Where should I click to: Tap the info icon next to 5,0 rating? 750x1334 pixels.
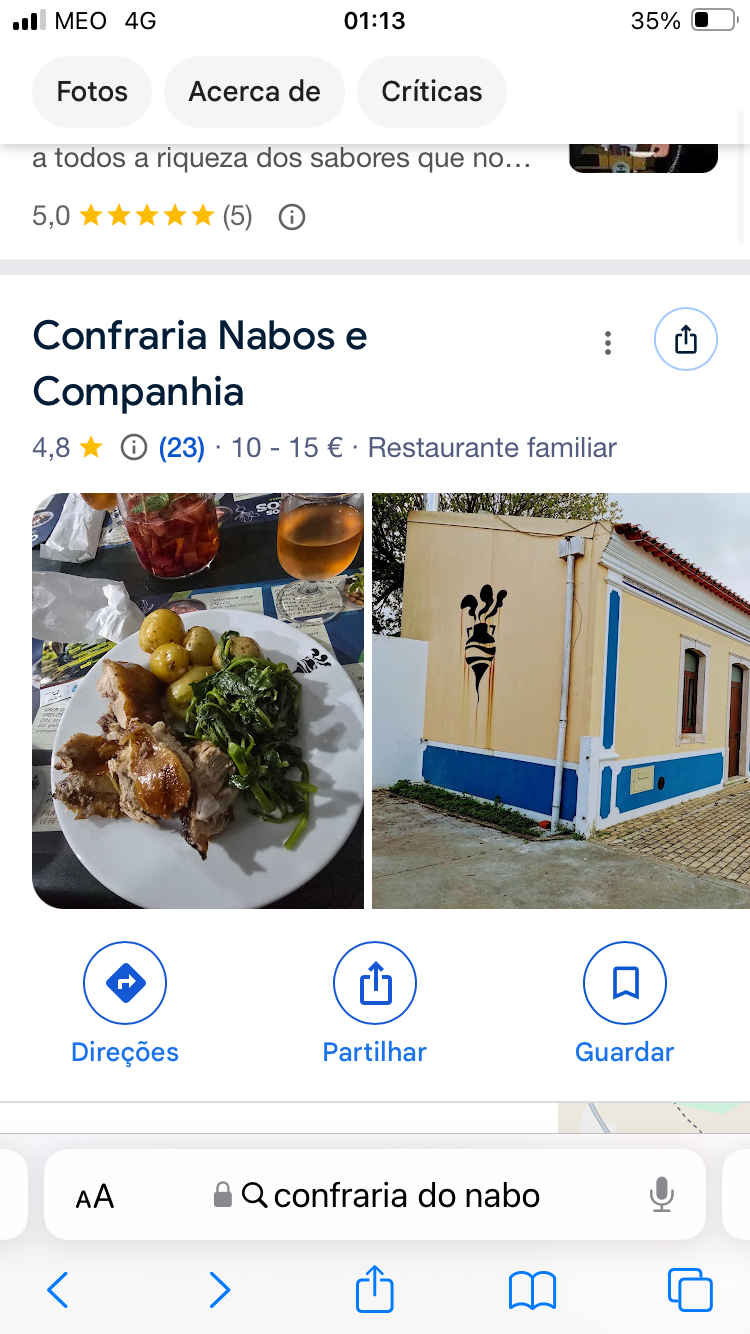click(x=291, y=216)
